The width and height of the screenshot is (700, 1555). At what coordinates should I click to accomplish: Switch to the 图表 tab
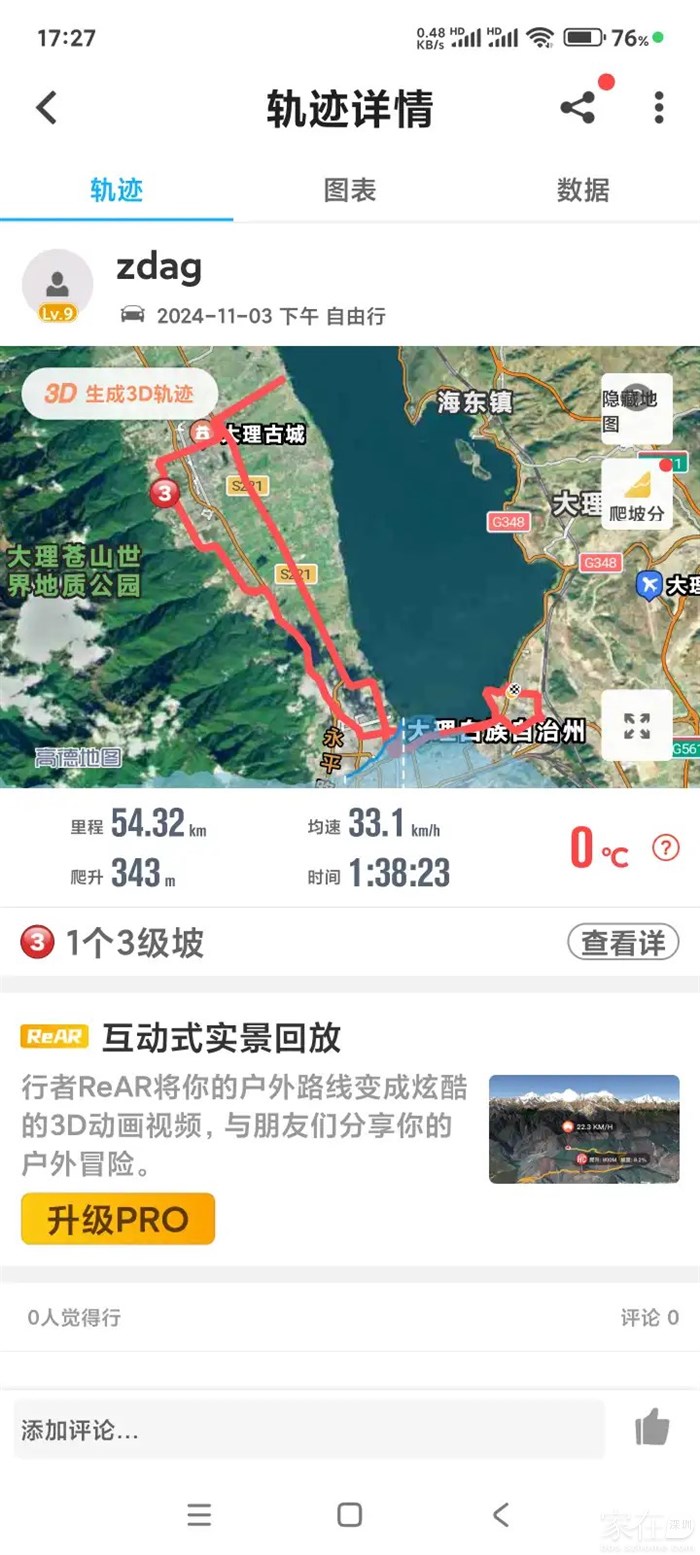click(x=350, y=190)
